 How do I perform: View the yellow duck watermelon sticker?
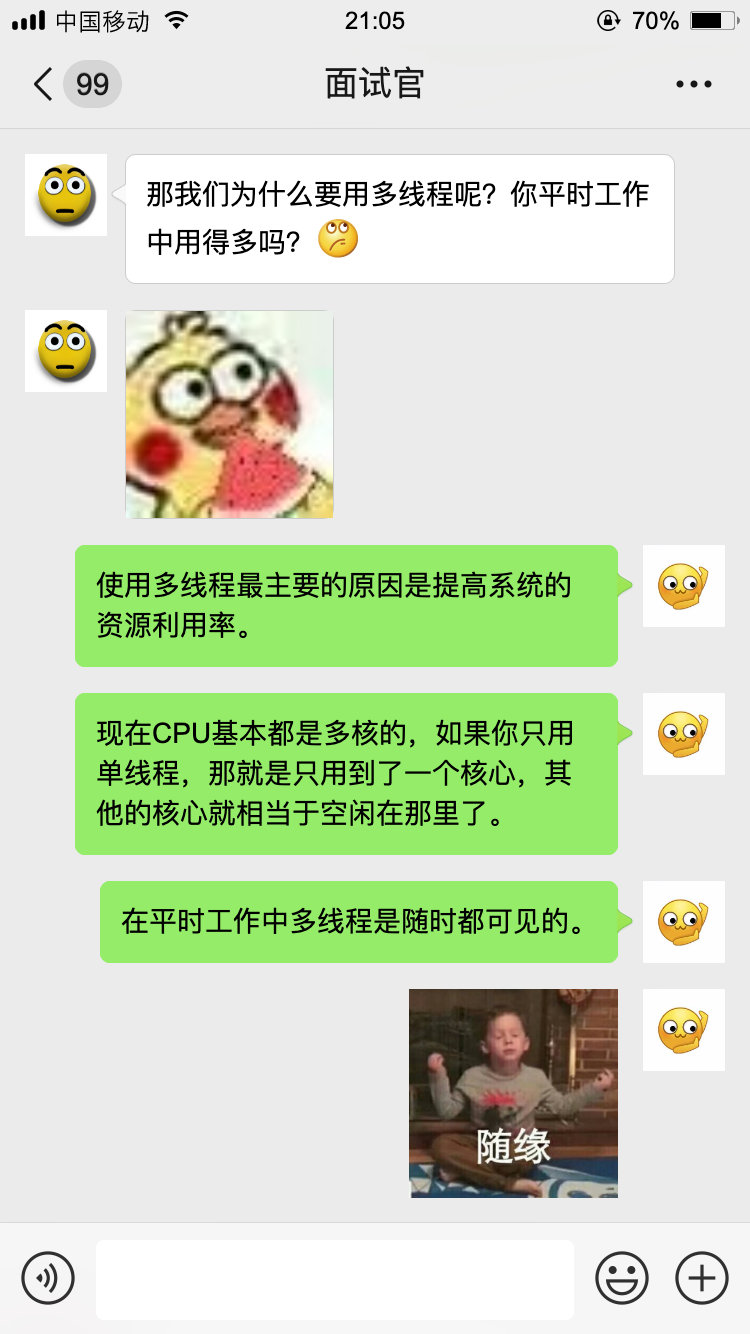[229, 414]
